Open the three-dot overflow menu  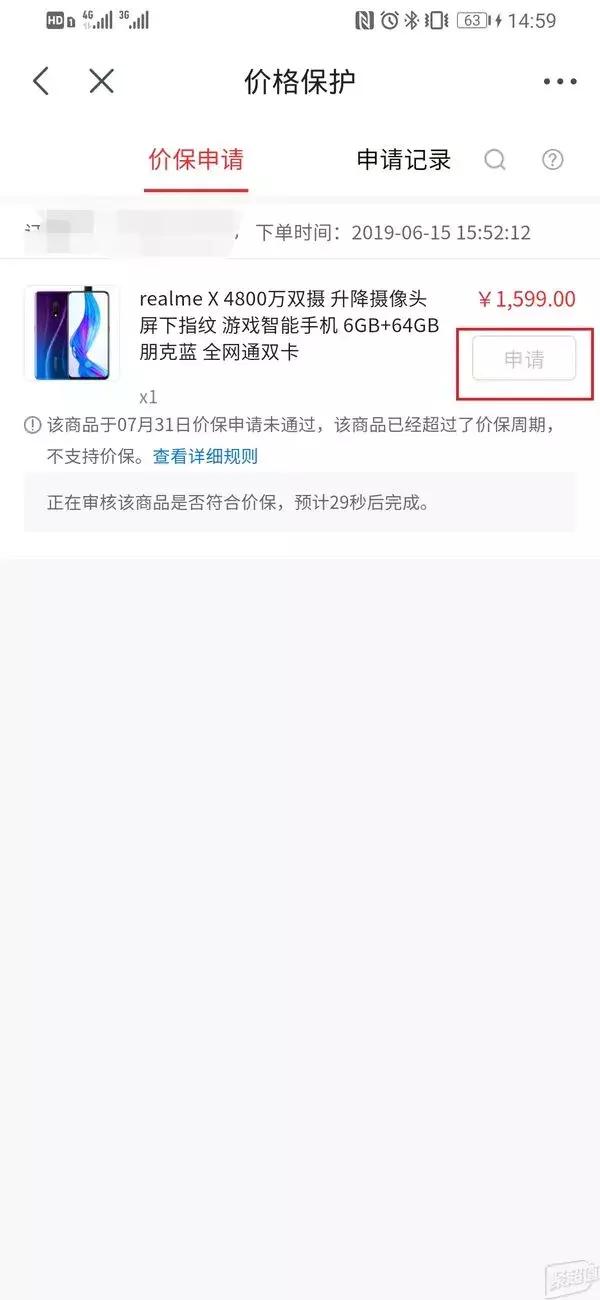tap(560, 82)
